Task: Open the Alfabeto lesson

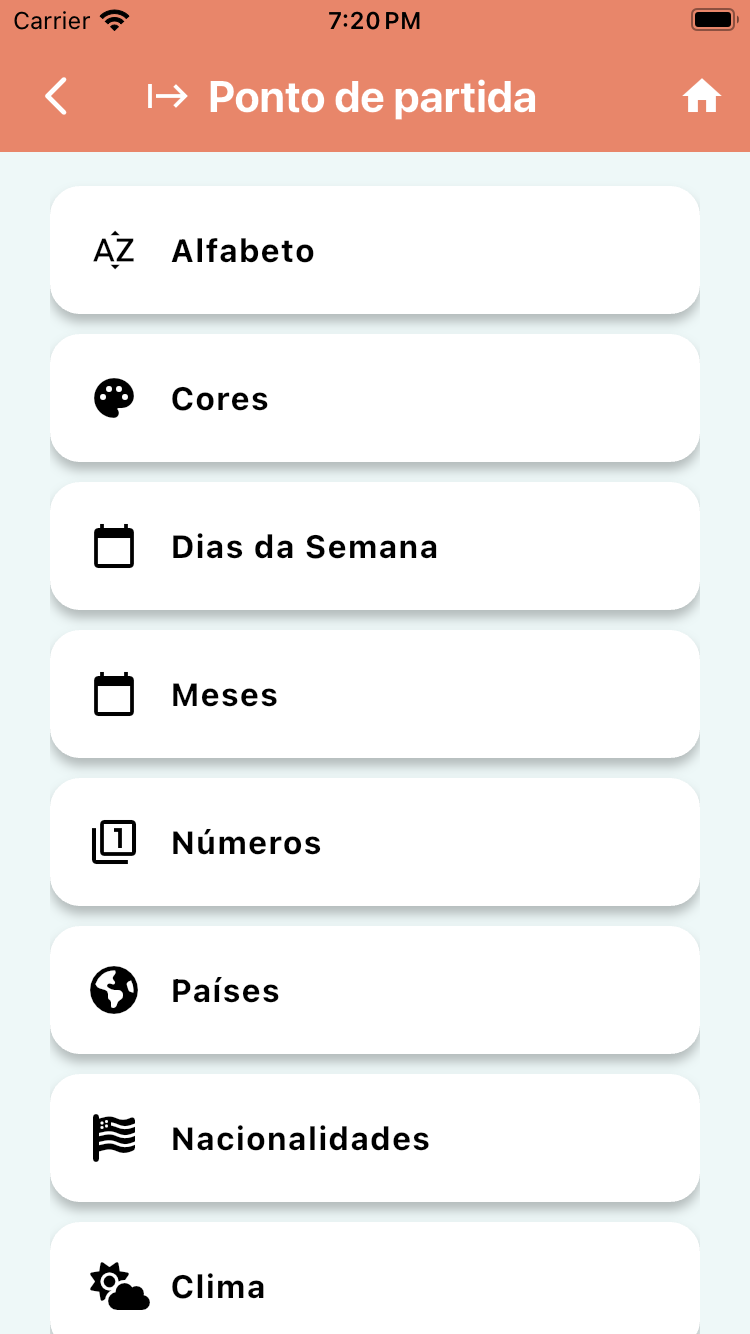Action: click(x=375, y=250)
